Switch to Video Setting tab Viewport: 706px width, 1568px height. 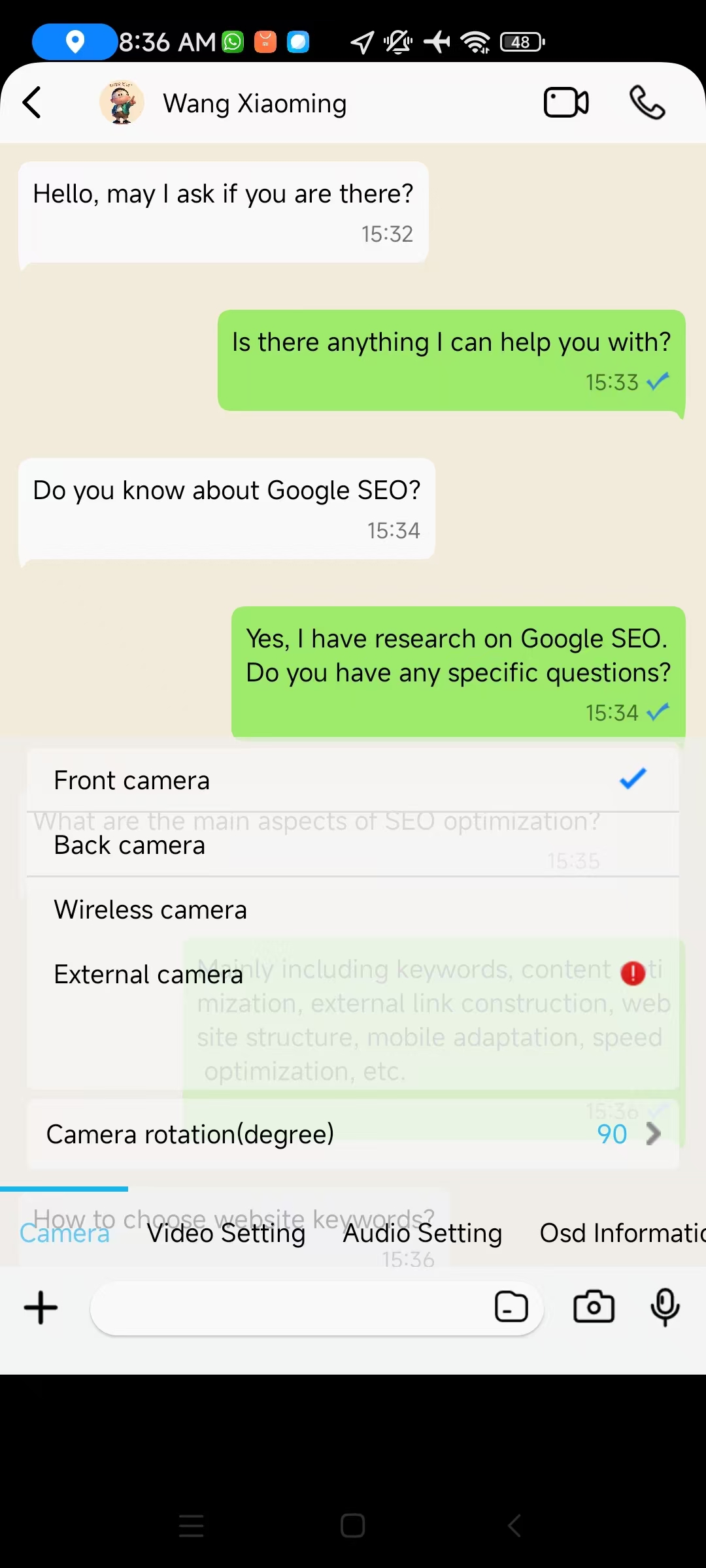pyautogui.click(x=226, y=1233)
